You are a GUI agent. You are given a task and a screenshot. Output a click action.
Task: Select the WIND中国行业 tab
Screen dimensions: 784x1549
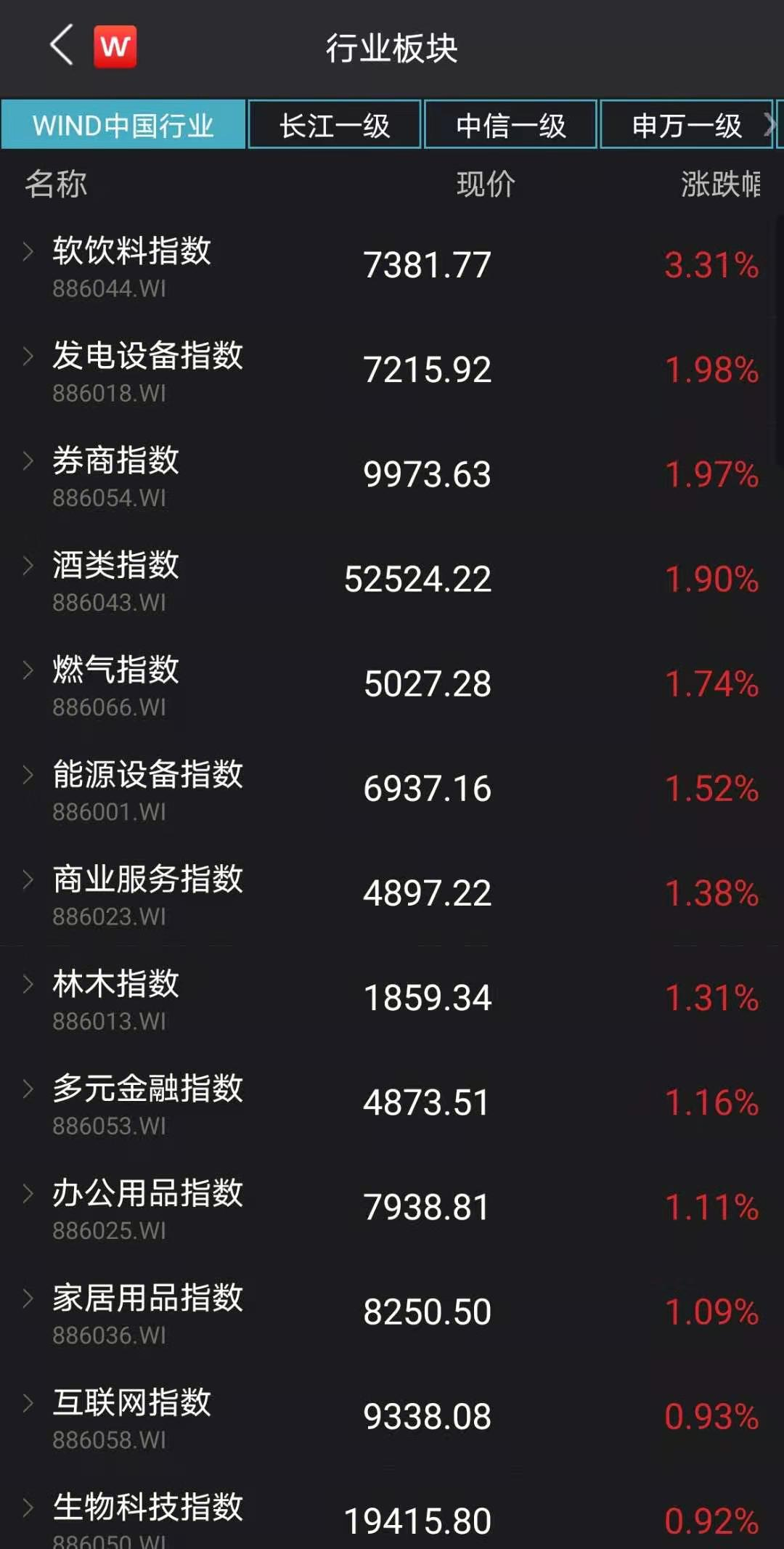pyautogui.click(x=123, y=125)
